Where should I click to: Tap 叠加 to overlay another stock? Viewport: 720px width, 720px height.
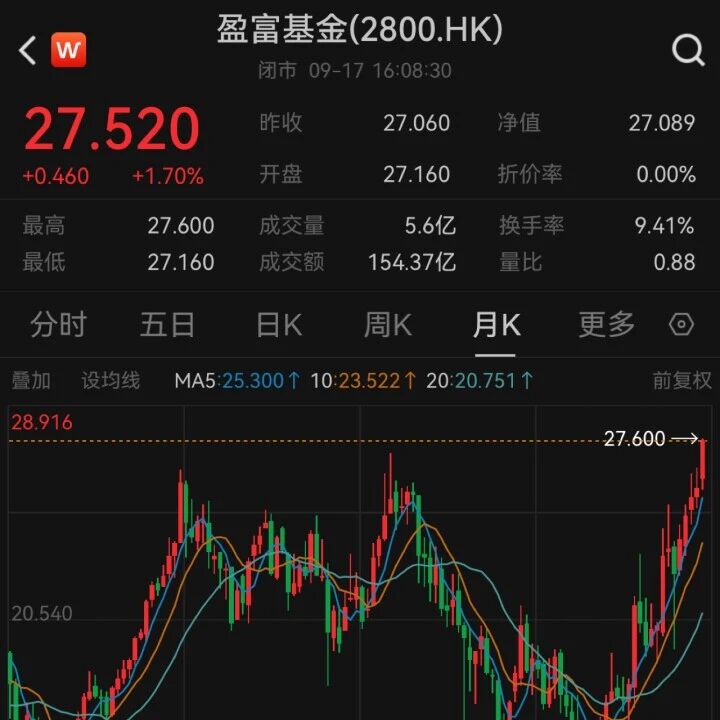[31, 381]
